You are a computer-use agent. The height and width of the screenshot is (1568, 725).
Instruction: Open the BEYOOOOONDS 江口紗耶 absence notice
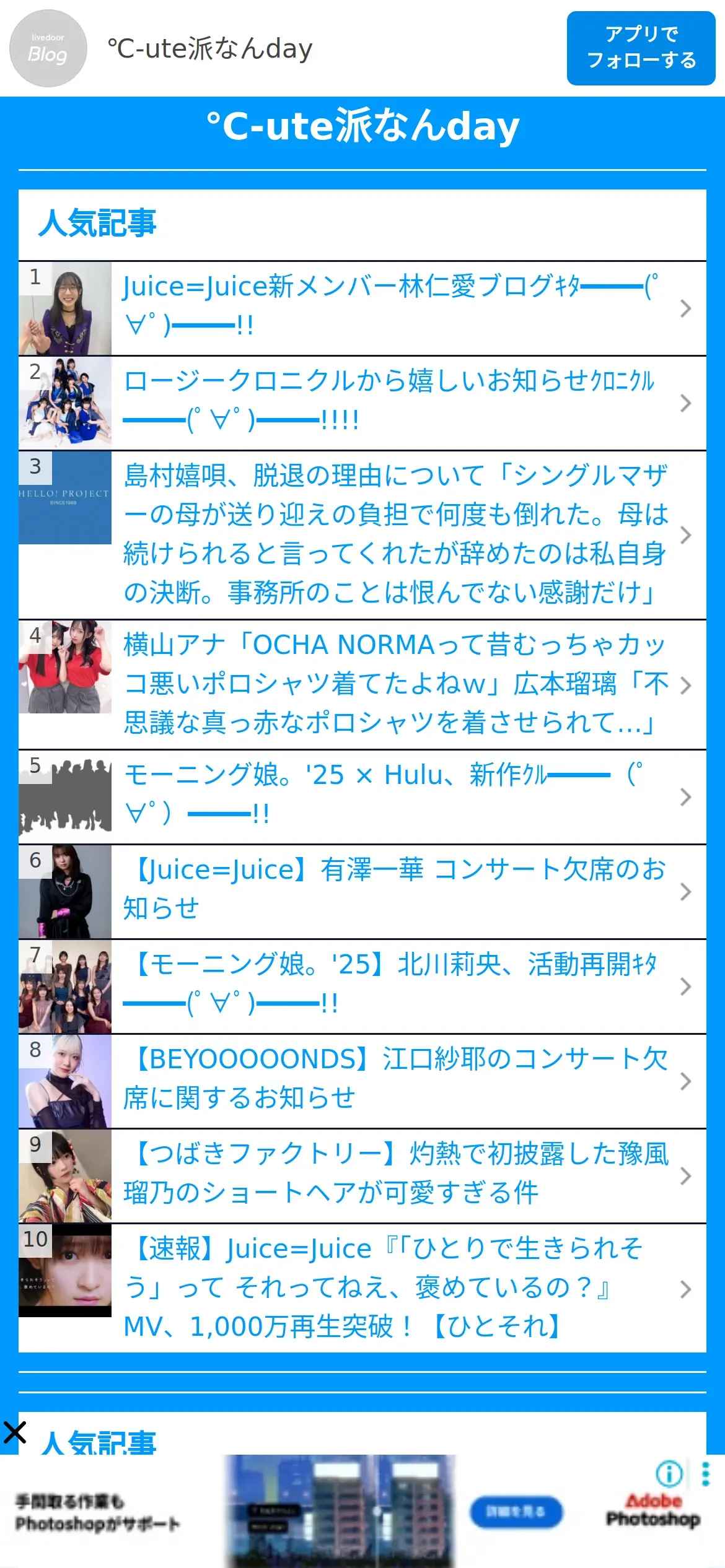390,1079
